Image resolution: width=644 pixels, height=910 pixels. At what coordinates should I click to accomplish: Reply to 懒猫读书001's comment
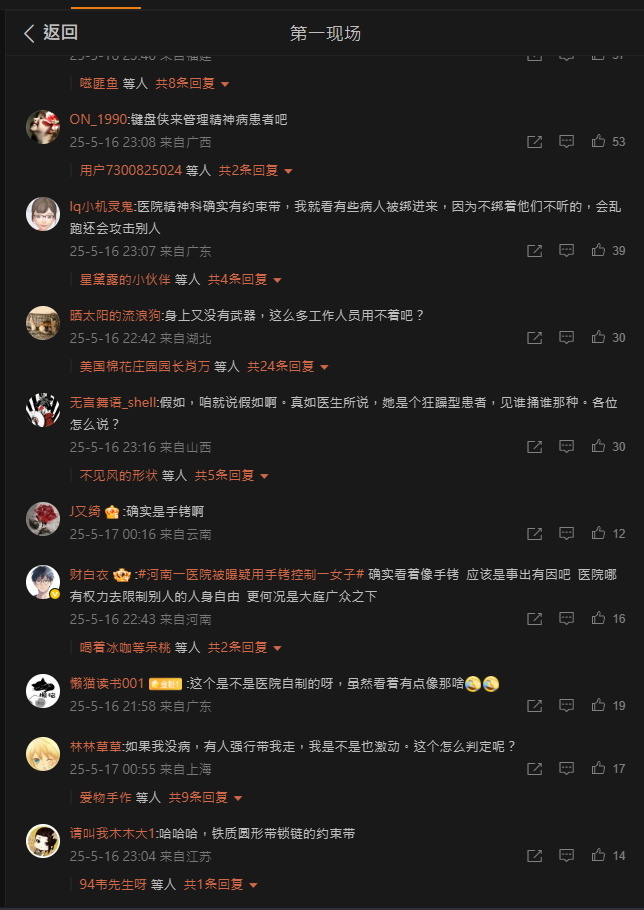pyautogui.click(x=566, y=705)
